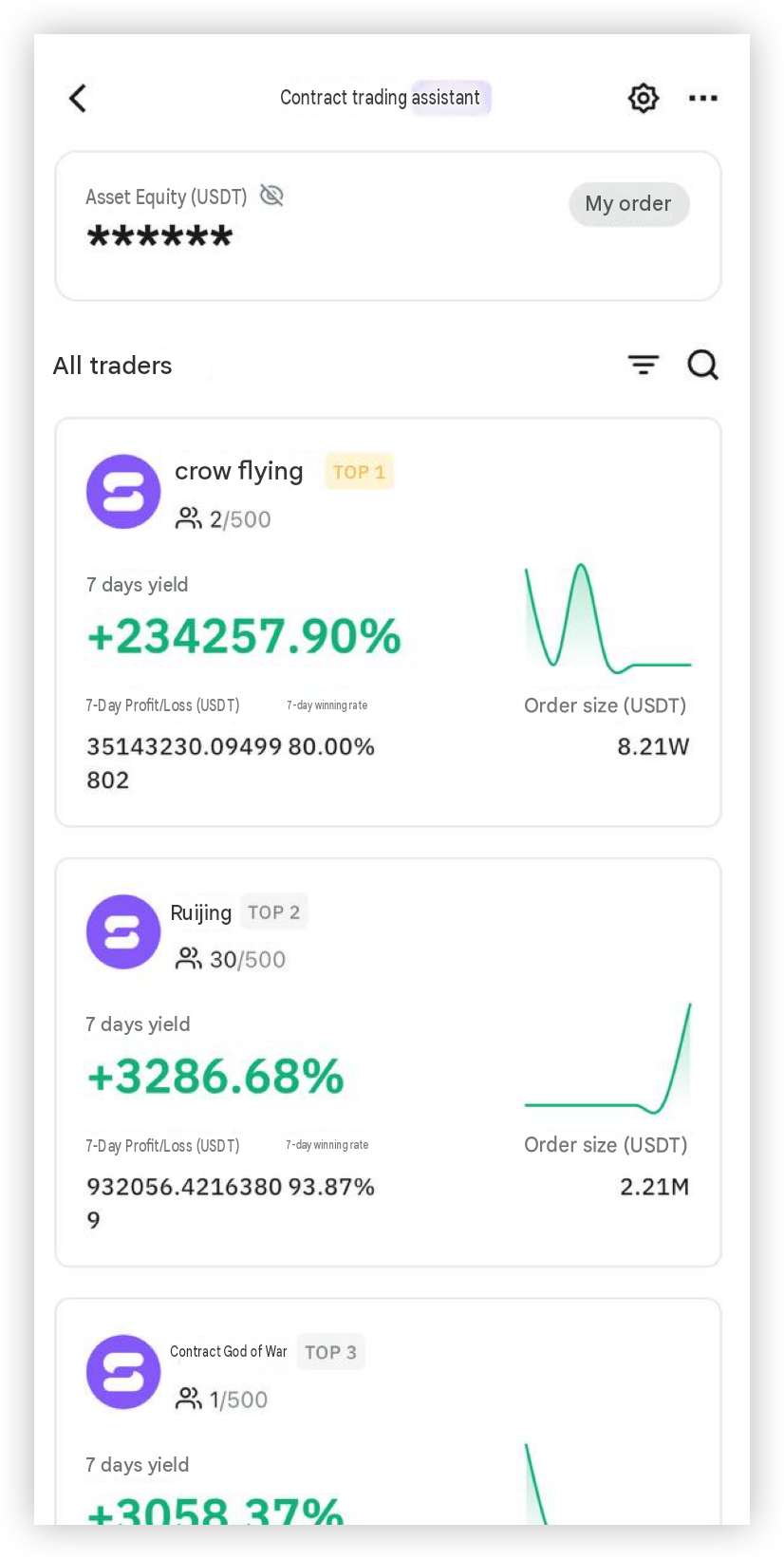Open Ruijing's trader card

(388, 1062)
